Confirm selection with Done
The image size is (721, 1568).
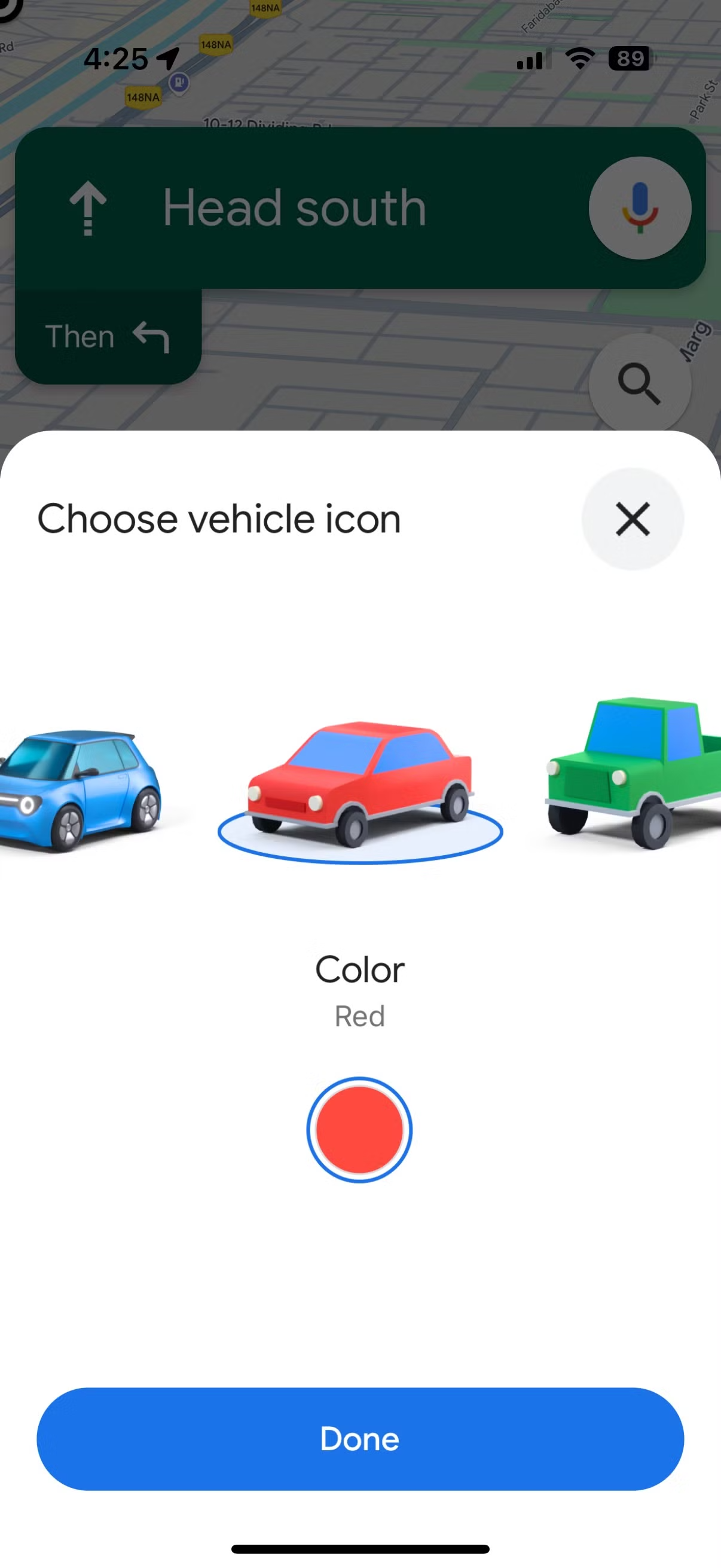(360, 1438)
